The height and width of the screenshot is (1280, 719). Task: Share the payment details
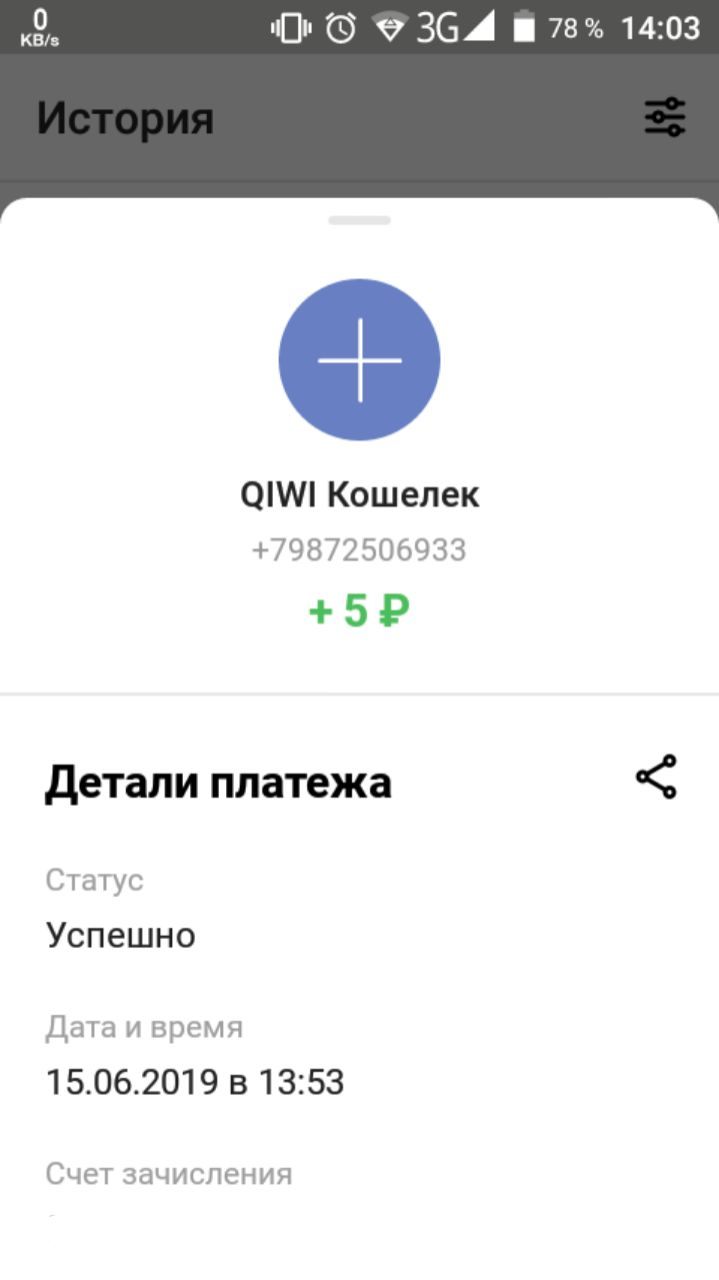(x=656, y=777)
